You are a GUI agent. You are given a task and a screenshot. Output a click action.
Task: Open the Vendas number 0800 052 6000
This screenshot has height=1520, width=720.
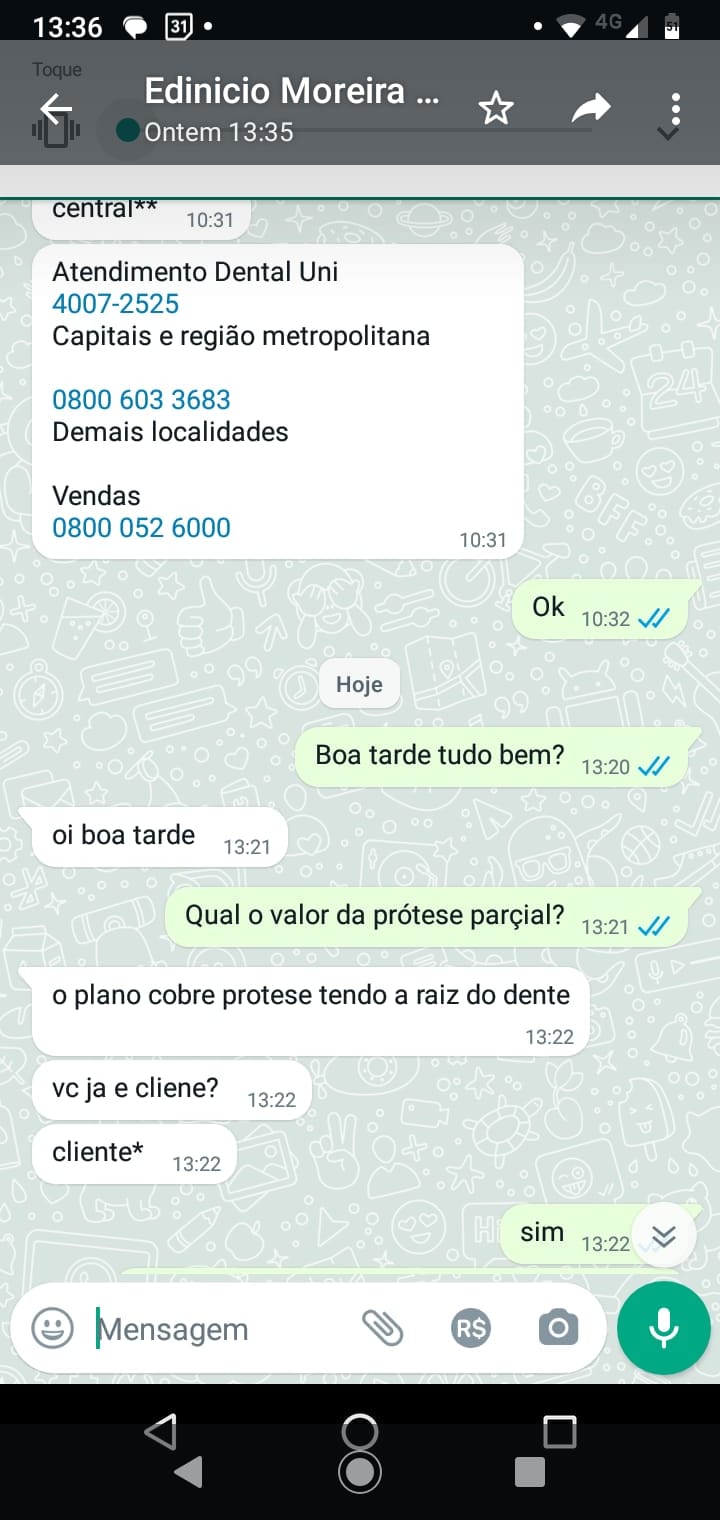tap(141, 528)
